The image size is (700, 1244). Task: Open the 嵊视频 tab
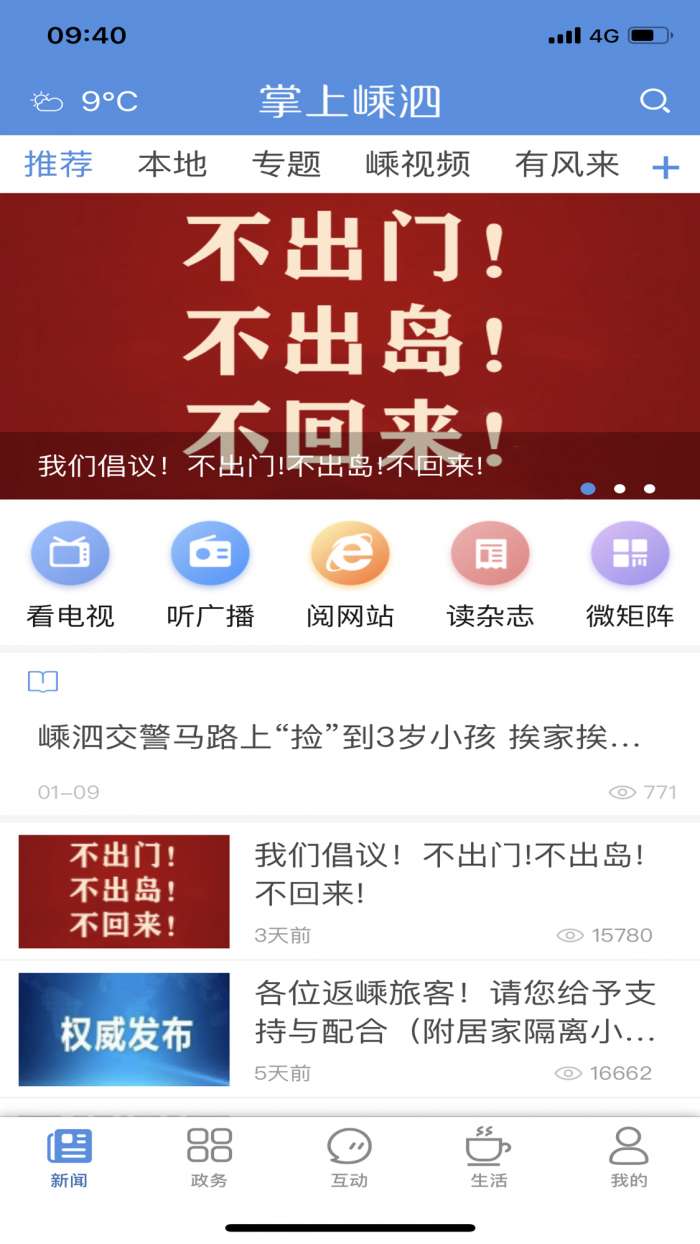point(418,164)
